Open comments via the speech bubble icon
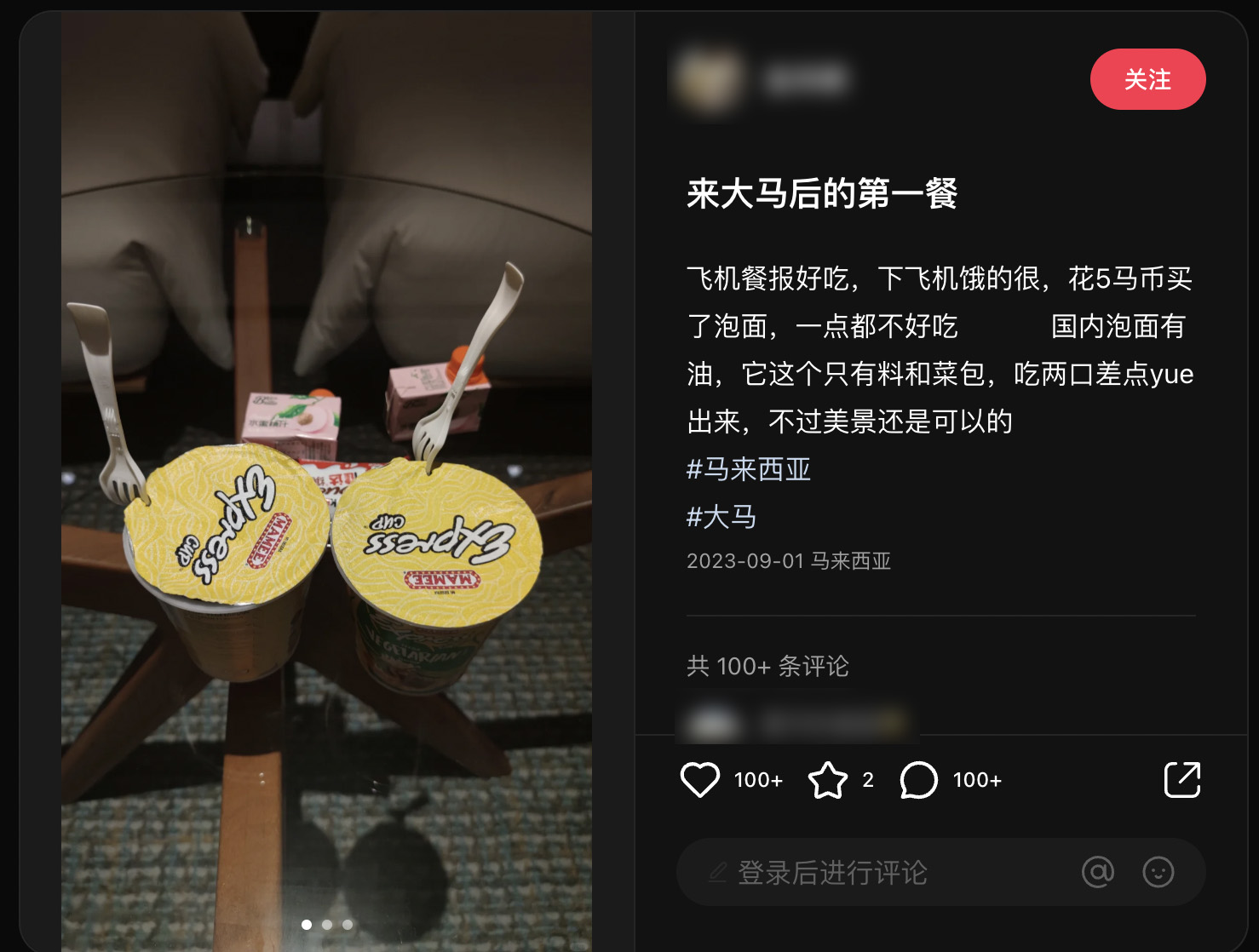Viewport: 1259px width, 952px height. tap(918, 779)
